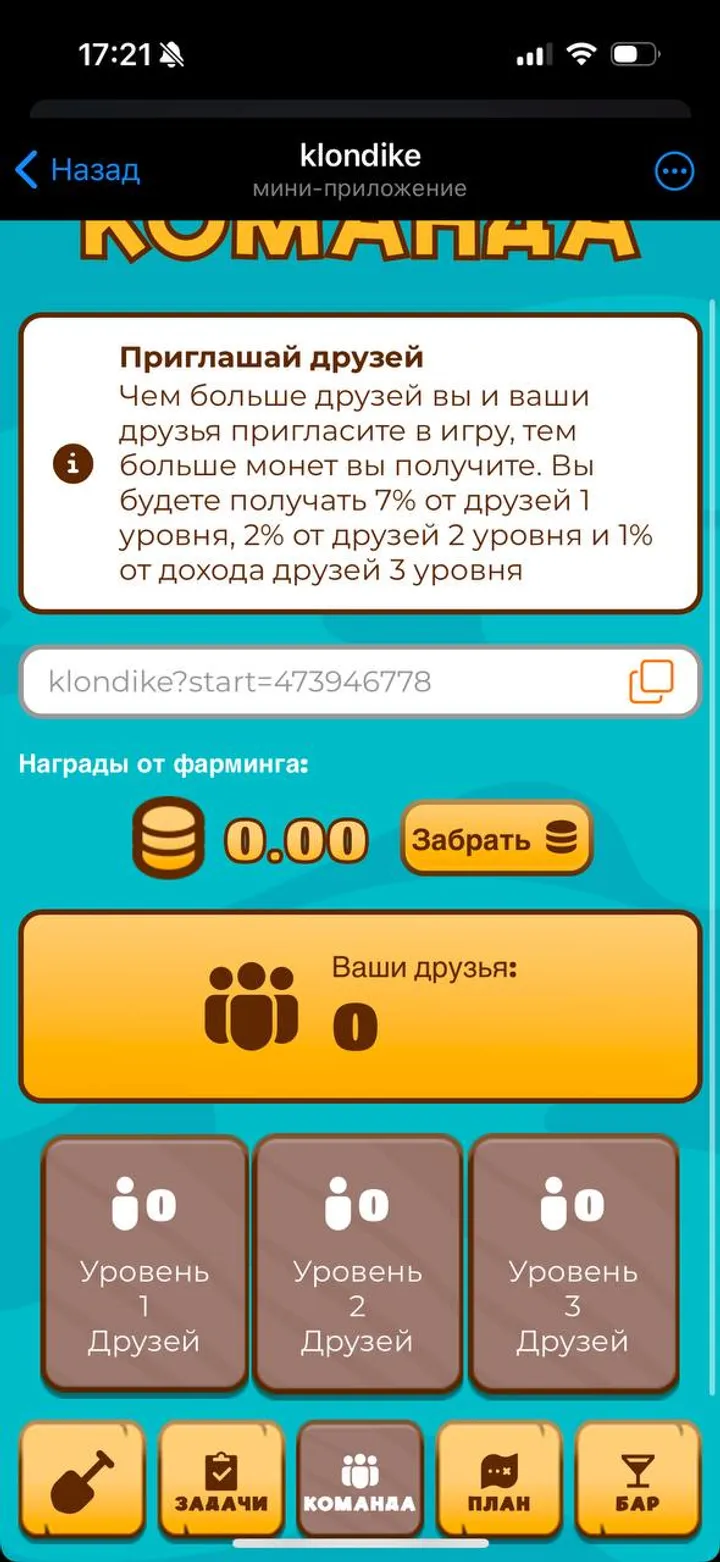
Task: Open the План map icon
Action: click(x=499, y=1471)
